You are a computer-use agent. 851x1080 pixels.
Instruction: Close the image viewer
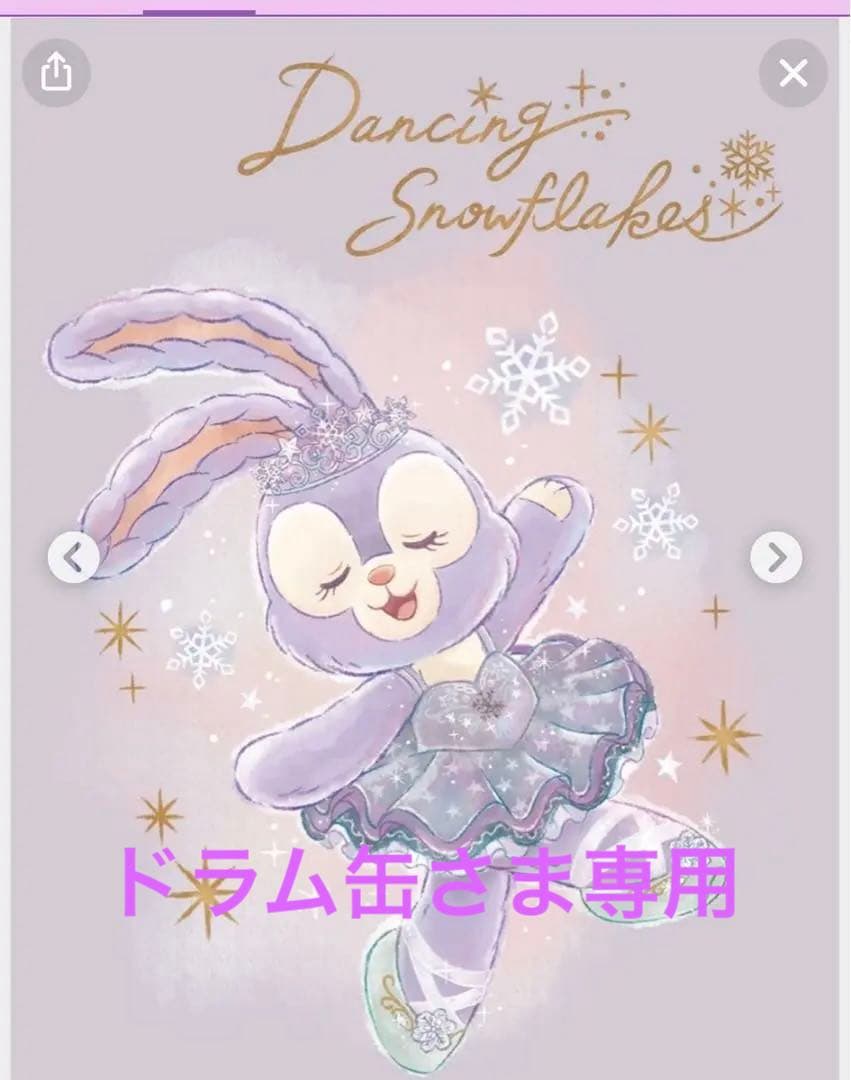click(x=793, y=73)
